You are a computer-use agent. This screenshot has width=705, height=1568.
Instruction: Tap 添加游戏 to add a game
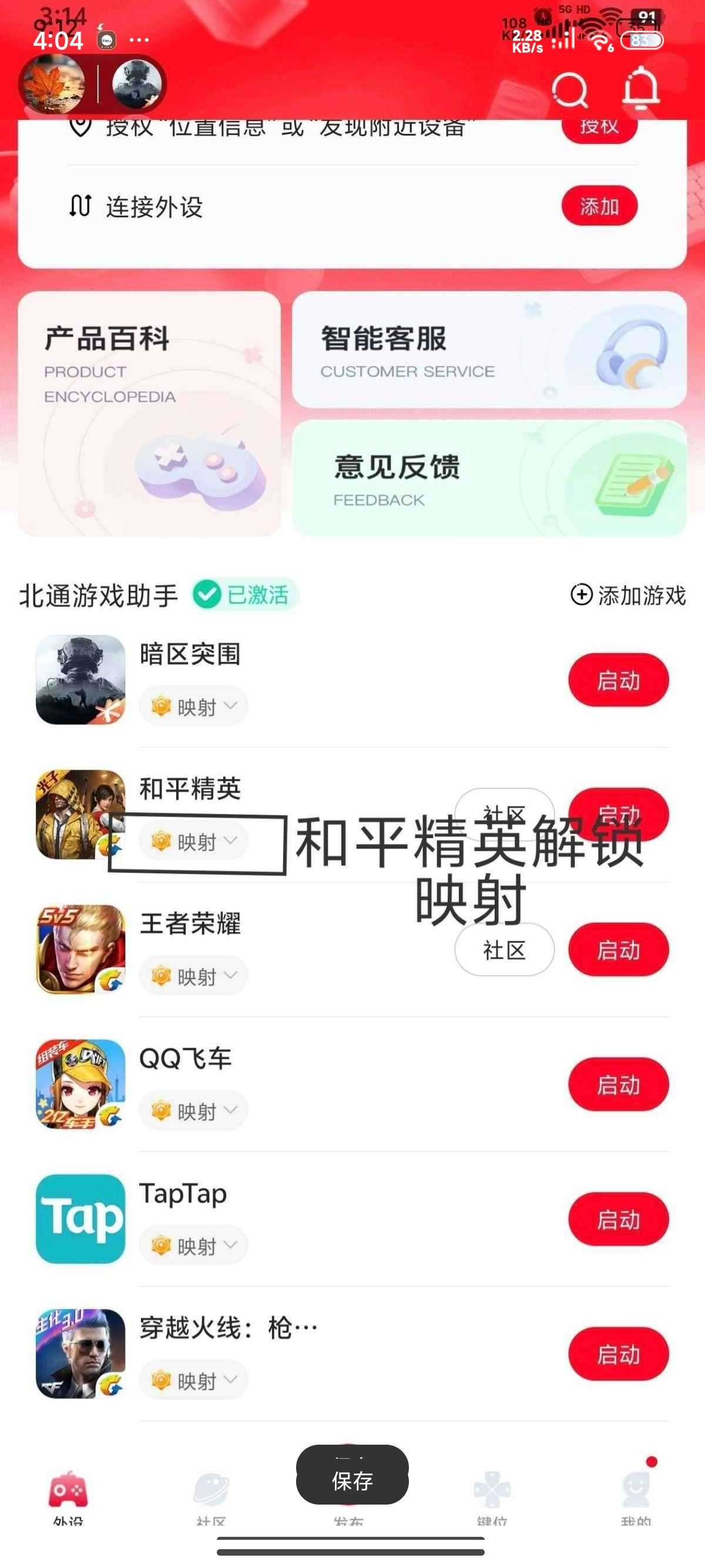627,595
